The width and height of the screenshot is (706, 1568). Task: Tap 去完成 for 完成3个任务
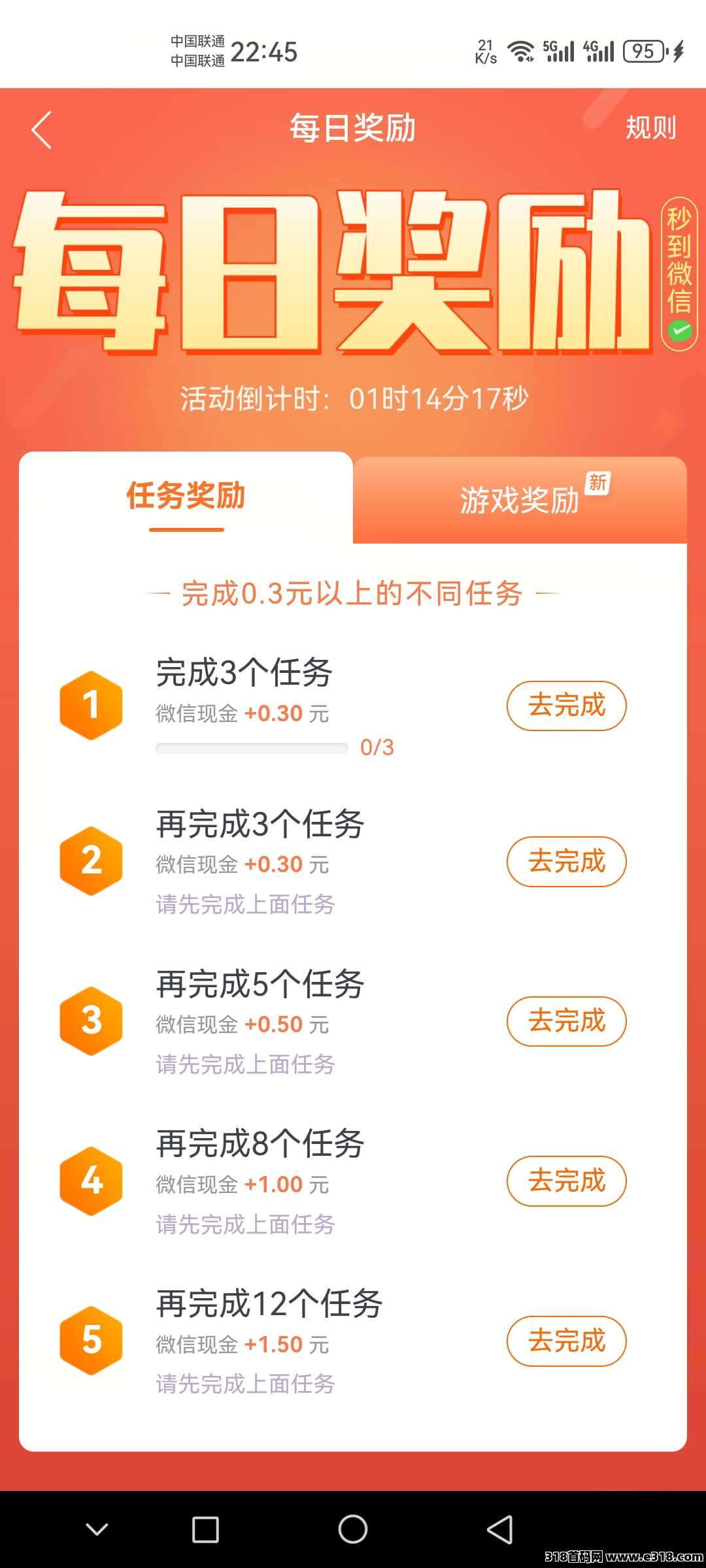click(x=566, y=706)
